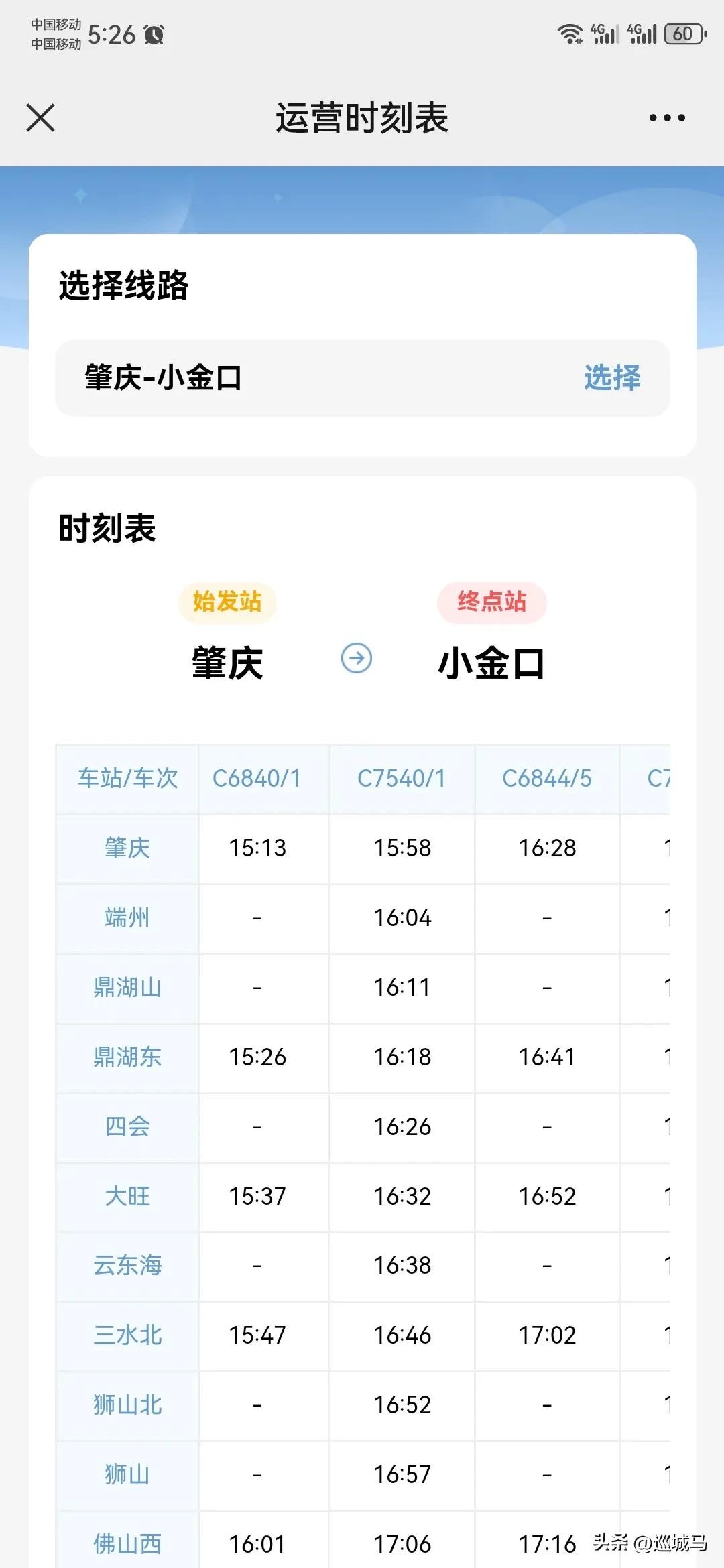Open the three-dot overflow menu
The image size is (724, 1568).
coord(666,118)
